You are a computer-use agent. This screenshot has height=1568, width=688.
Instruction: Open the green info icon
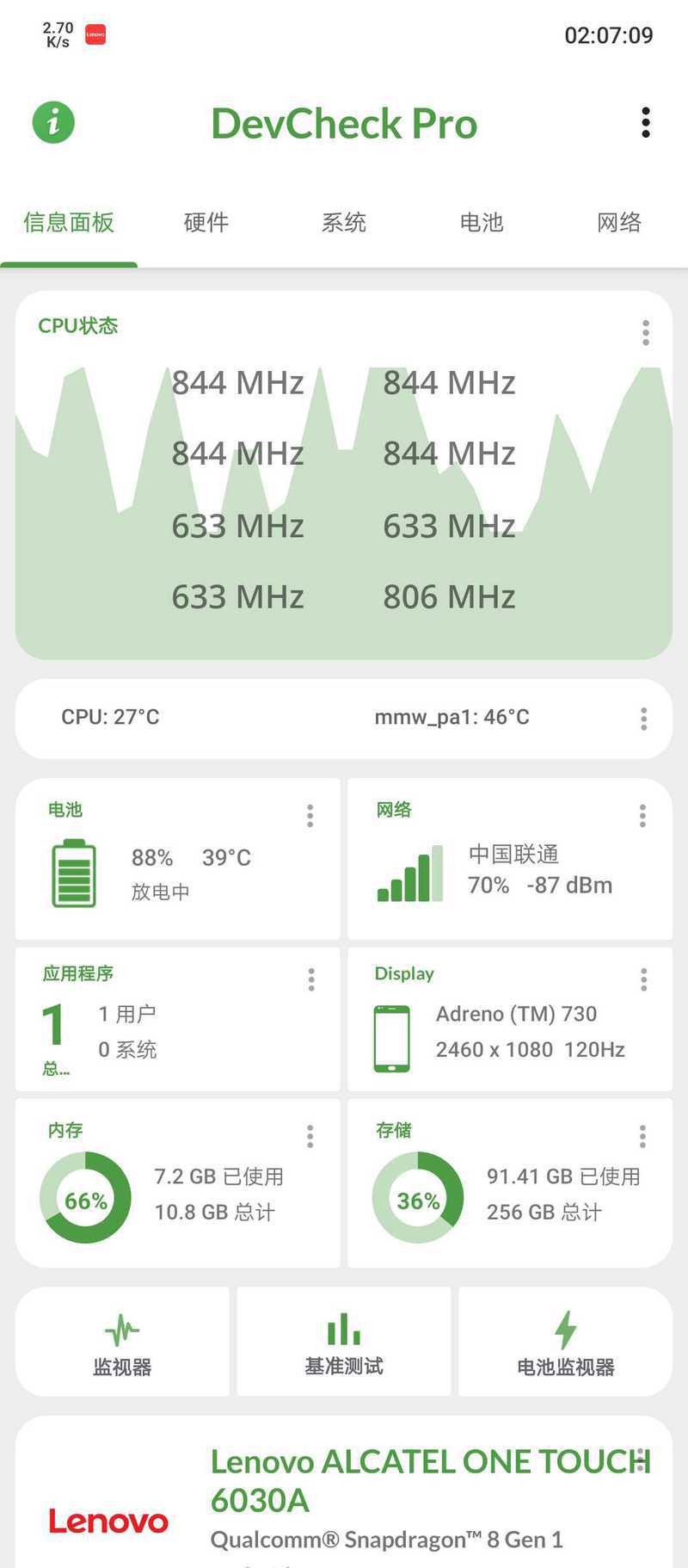[x=53, y=122]
